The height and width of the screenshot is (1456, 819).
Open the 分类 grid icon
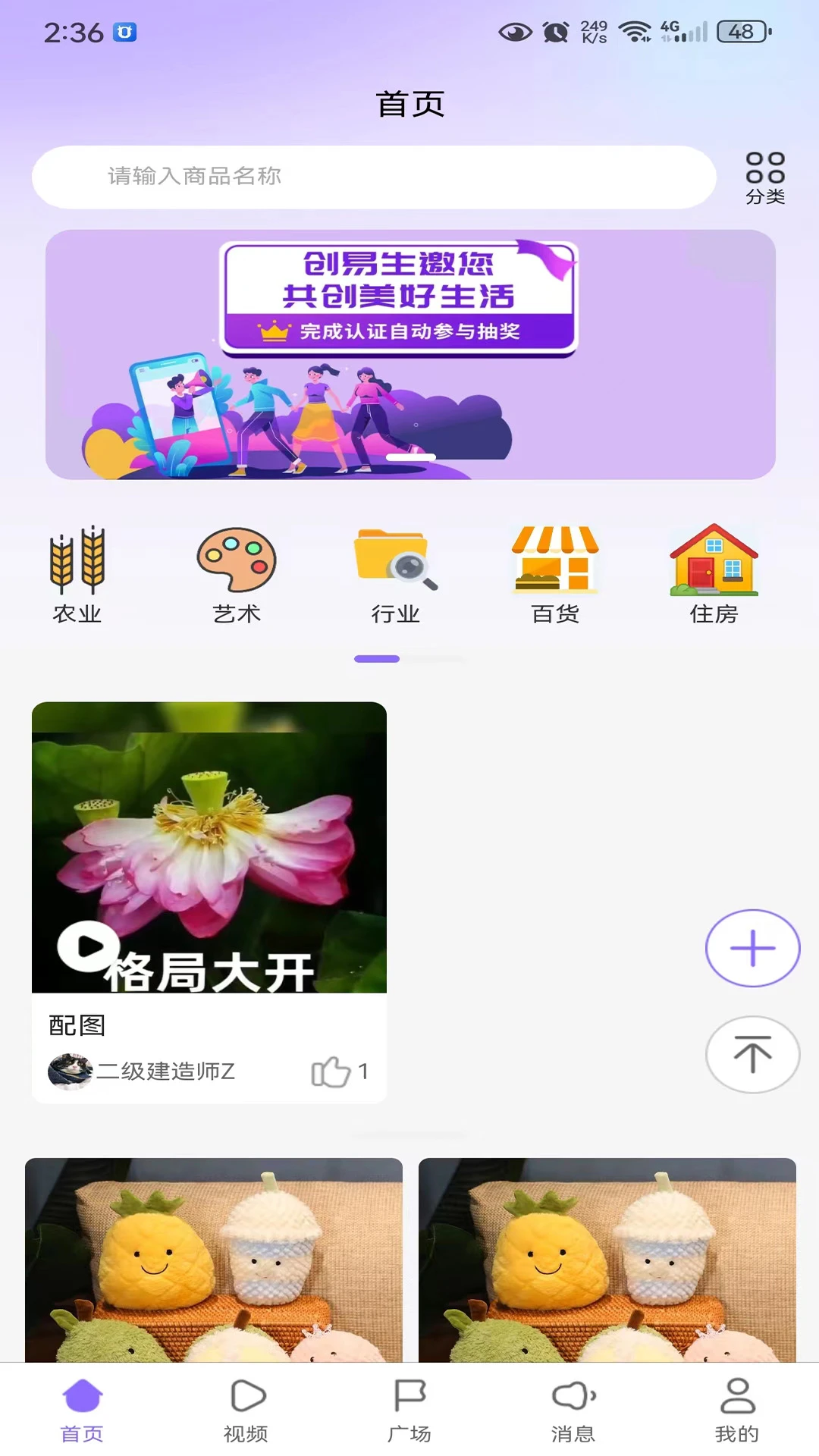click(766, 174)
